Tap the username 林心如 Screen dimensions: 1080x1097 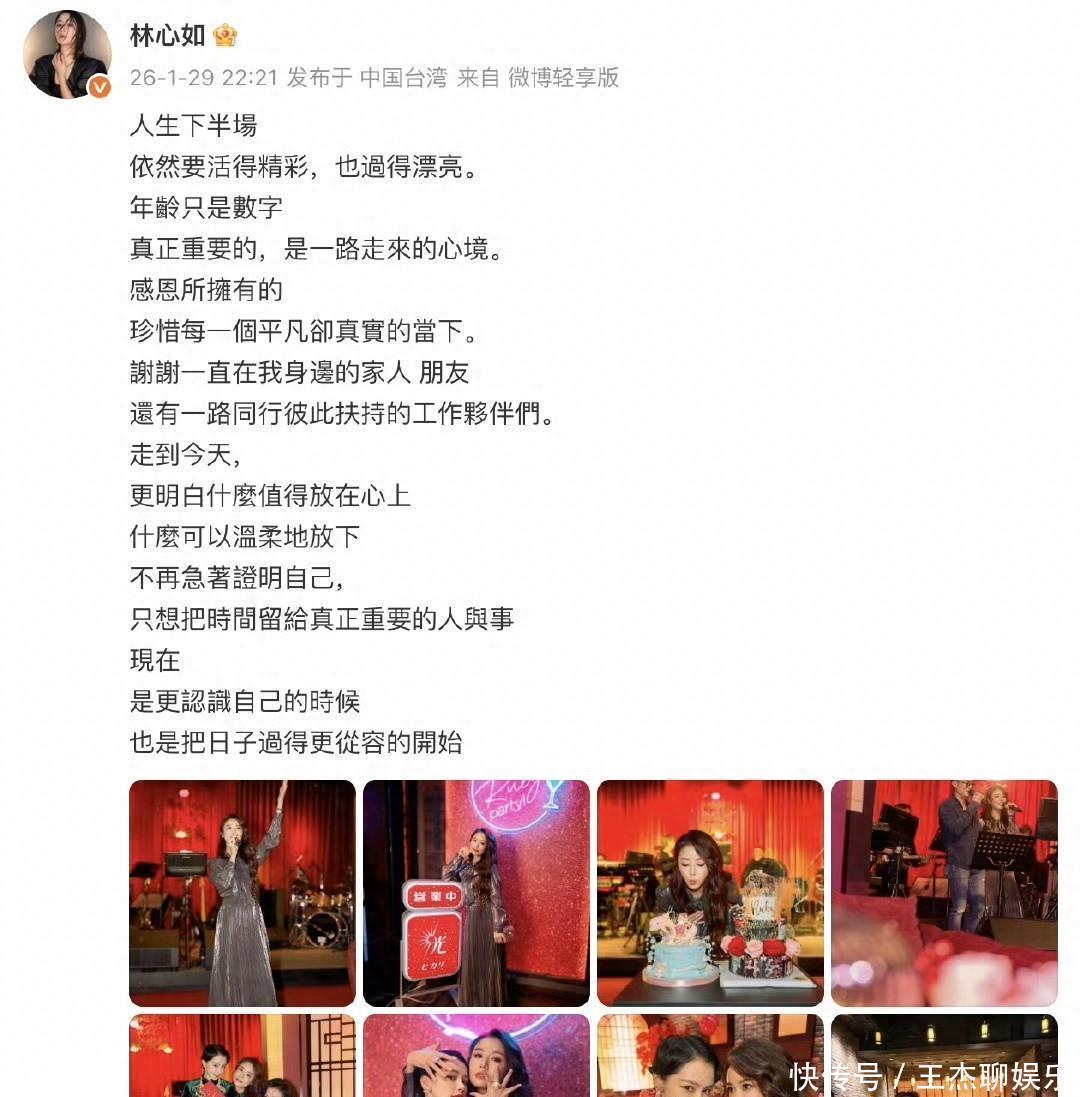[x=167, y=36]
